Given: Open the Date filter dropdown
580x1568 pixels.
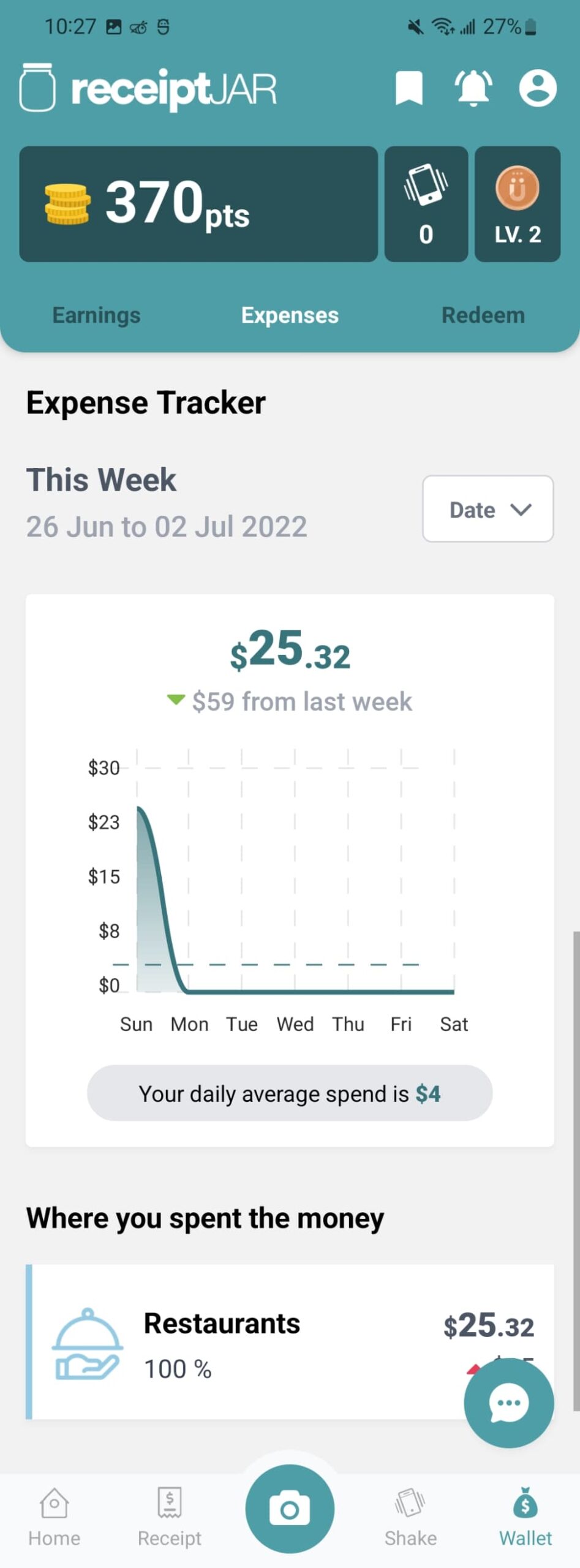Looking at the screenshot, I should tap(488, 509).
